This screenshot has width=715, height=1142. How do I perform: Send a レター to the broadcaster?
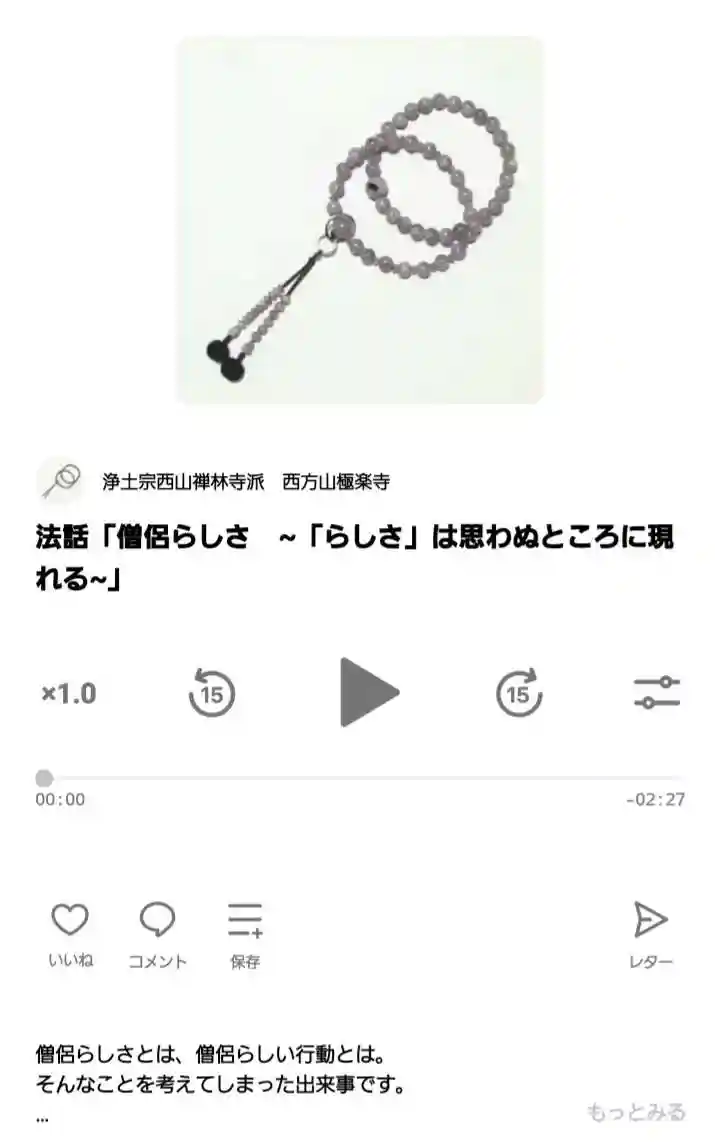click(x=650, y=933)
